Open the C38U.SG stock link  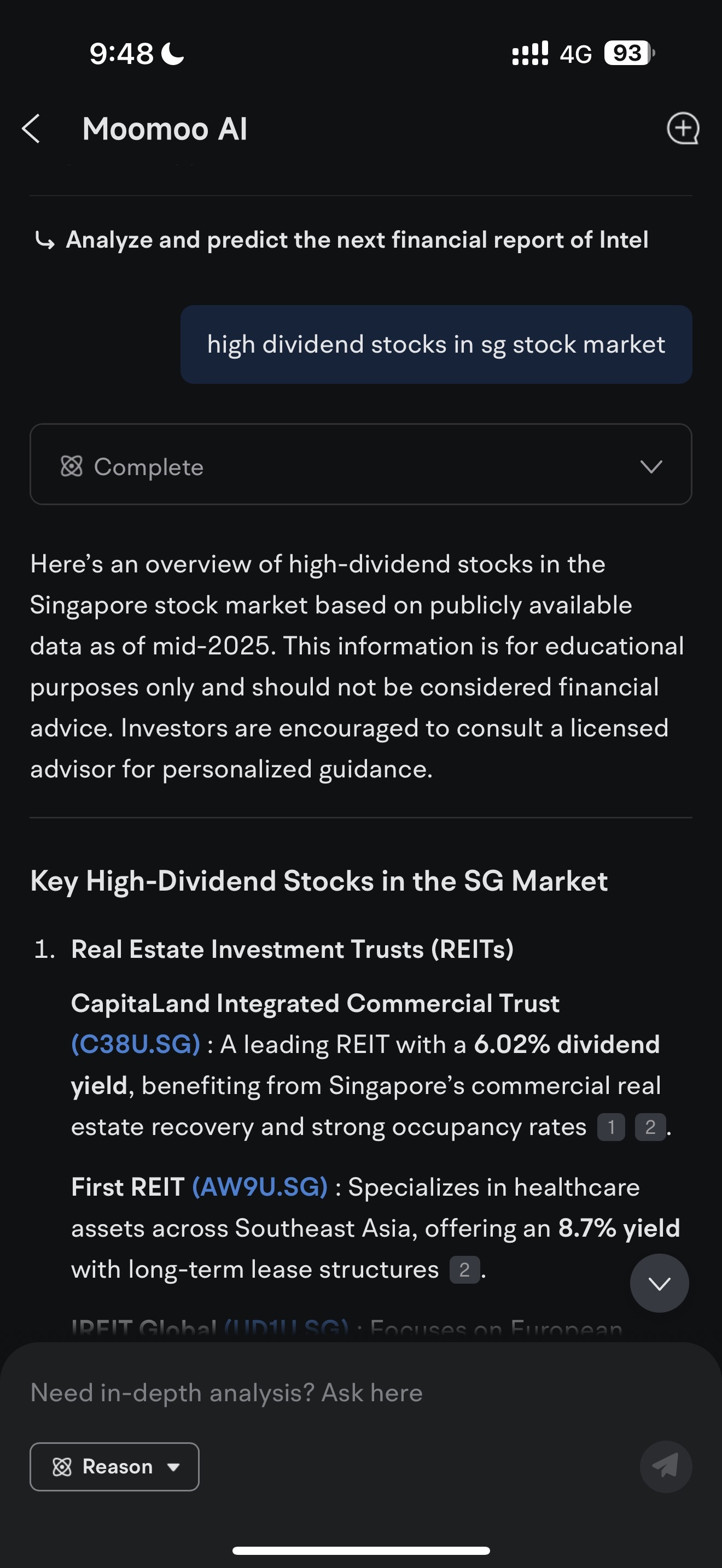[x=136, y=1045]
